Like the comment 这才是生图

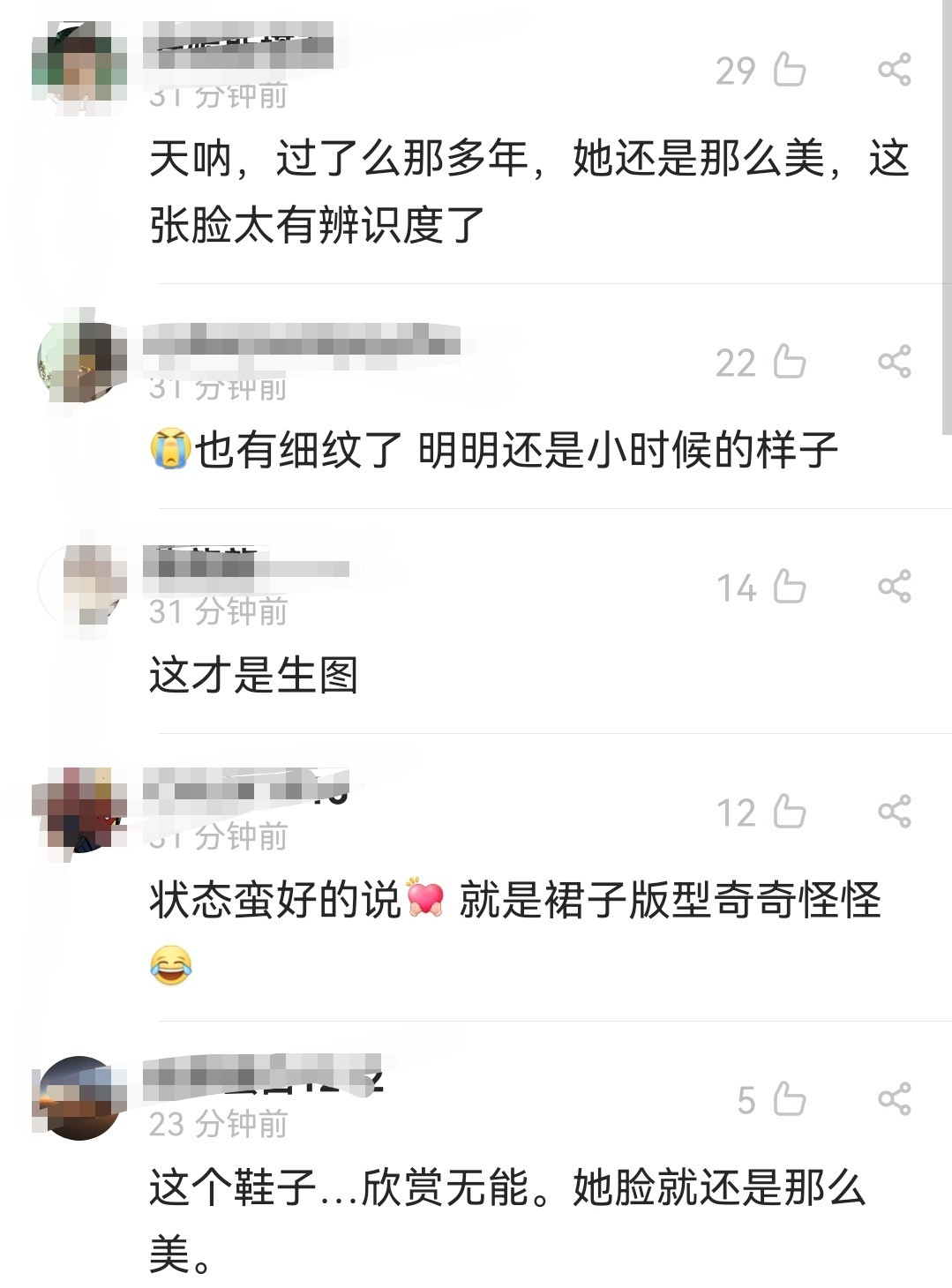789,587
